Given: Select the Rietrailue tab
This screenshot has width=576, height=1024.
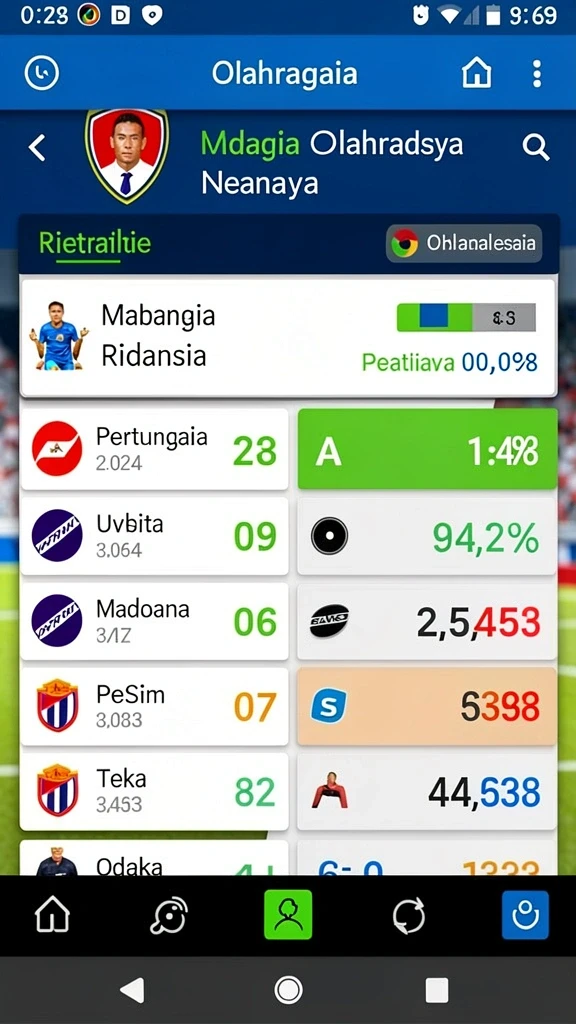Looking at the screenshot, I should point(95,244).
